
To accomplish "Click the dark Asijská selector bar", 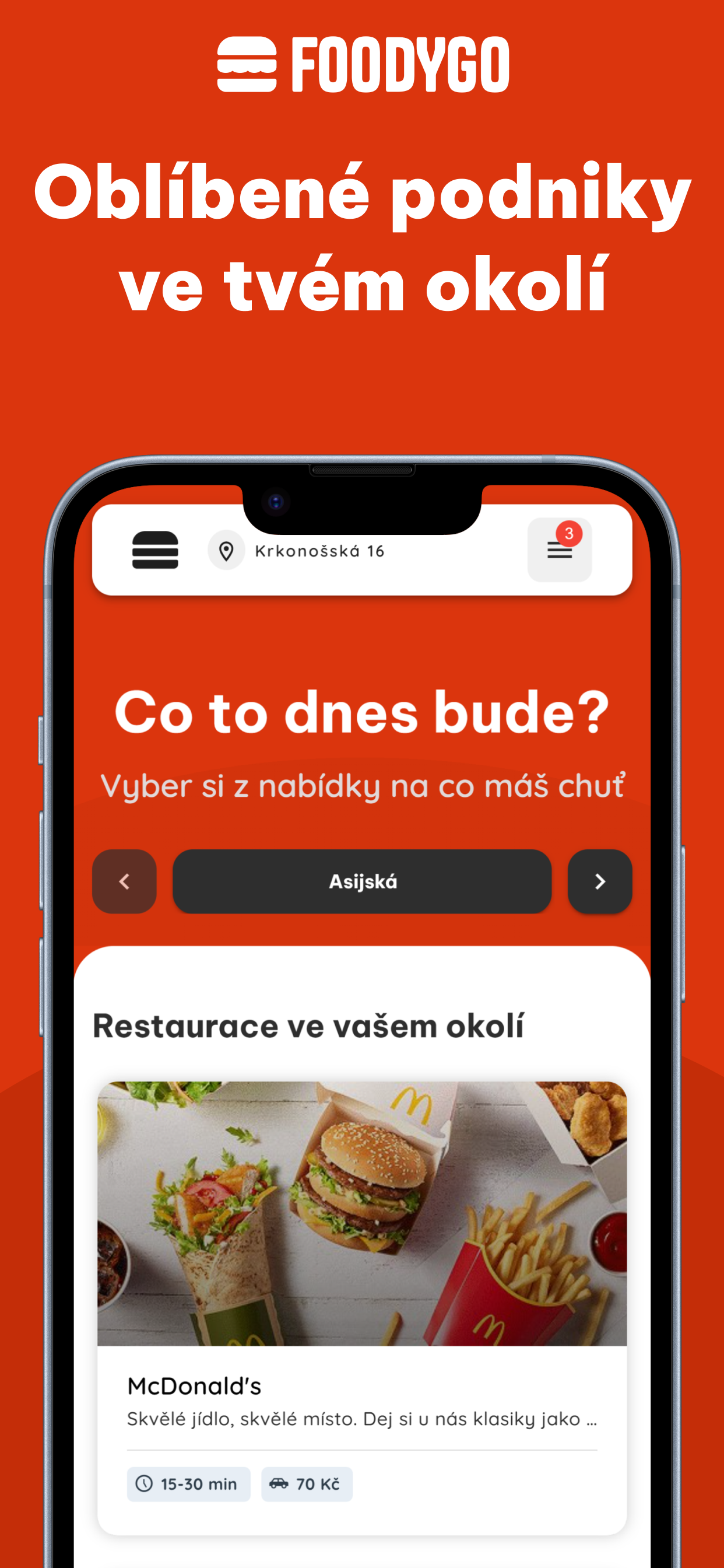I will click(362, 882).
